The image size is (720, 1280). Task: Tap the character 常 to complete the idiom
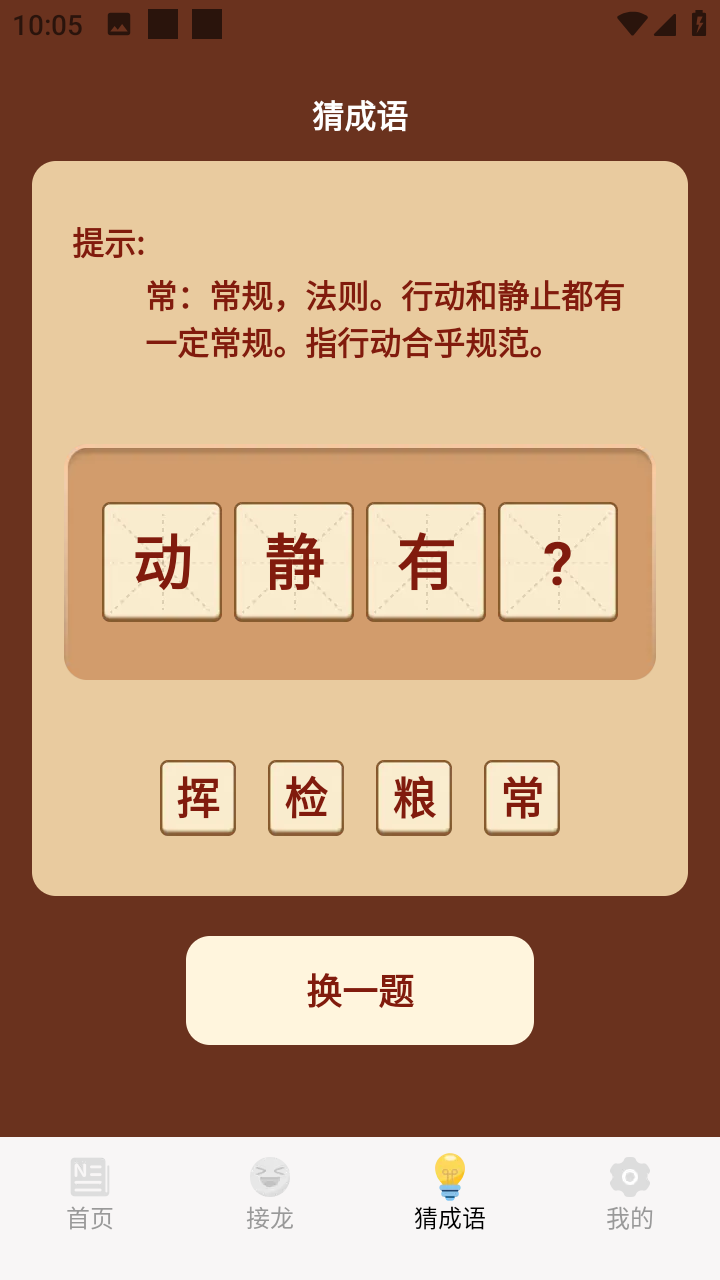pos(522,797)
